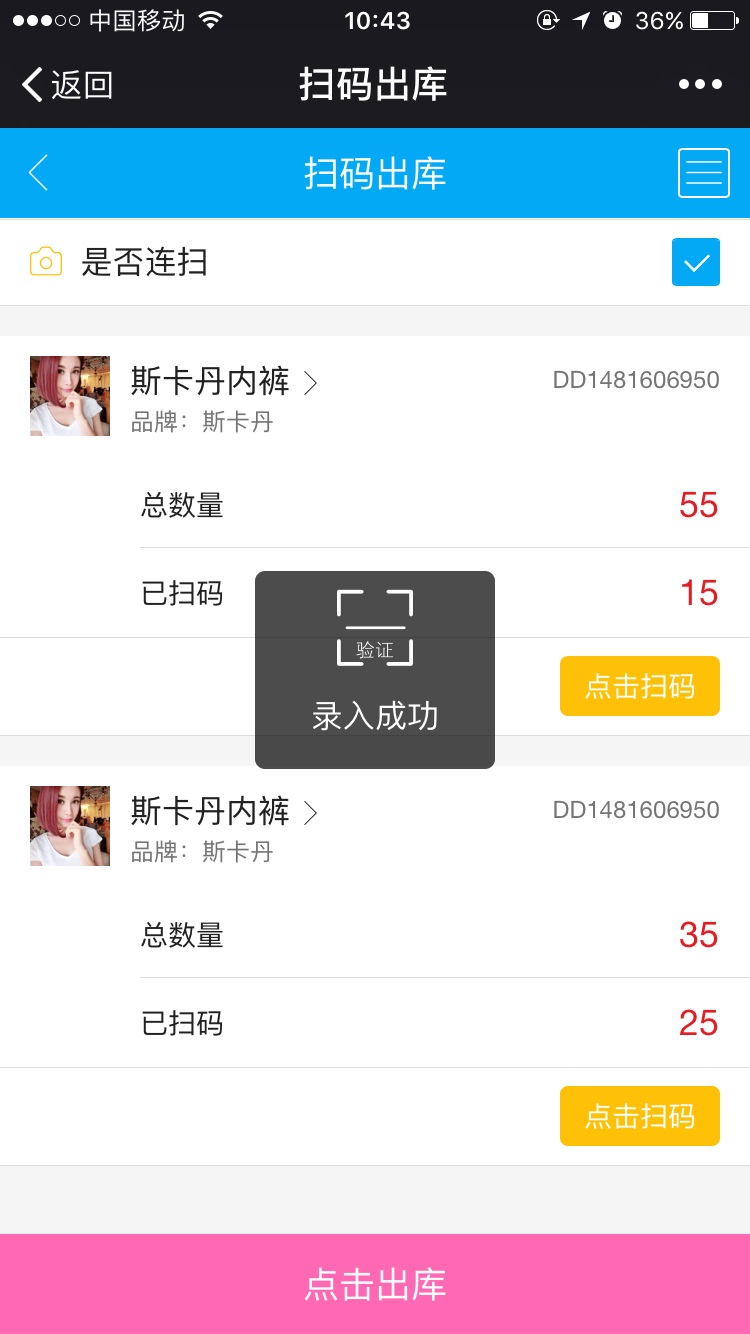Tap the scan frame icon in the toast
Image resolution: width=750 pixels, height=1334 pixels.
pyautogui.click(x=374, y=625)
